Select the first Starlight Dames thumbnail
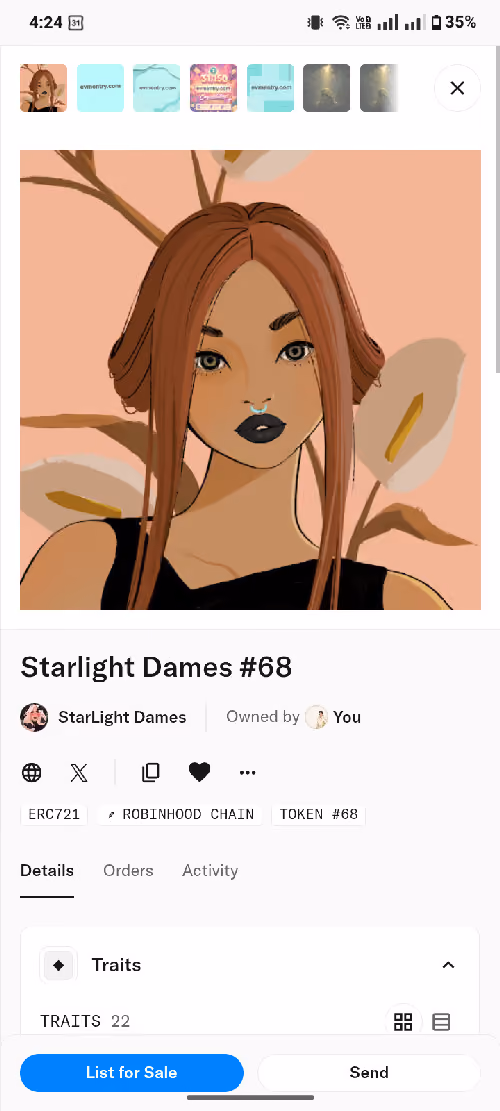 pyautogui.click(x=43, y=88)
